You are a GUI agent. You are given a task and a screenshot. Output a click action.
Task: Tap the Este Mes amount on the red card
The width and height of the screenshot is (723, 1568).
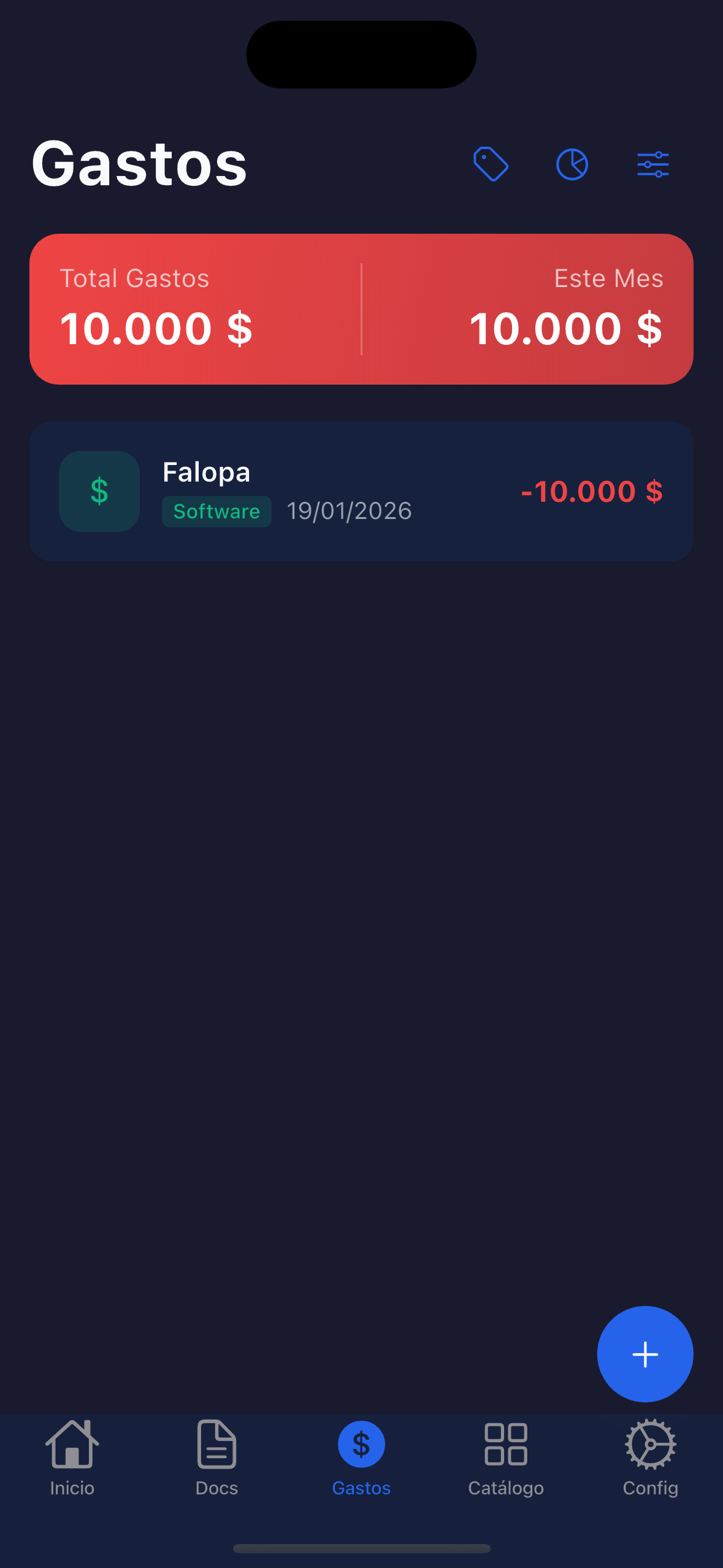[x=567, y=328]
